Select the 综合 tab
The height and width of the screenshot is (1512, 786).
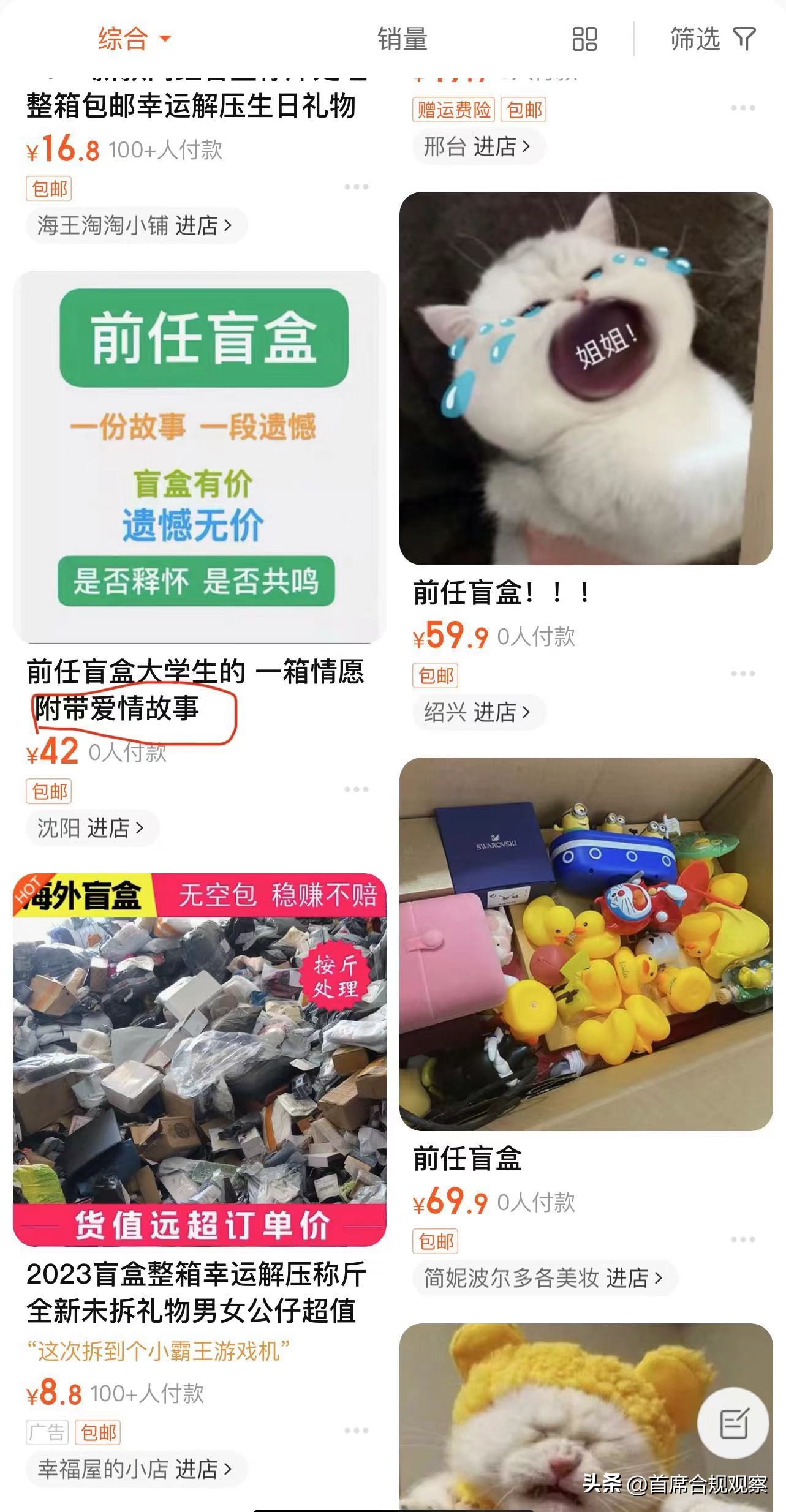[123, 39]
